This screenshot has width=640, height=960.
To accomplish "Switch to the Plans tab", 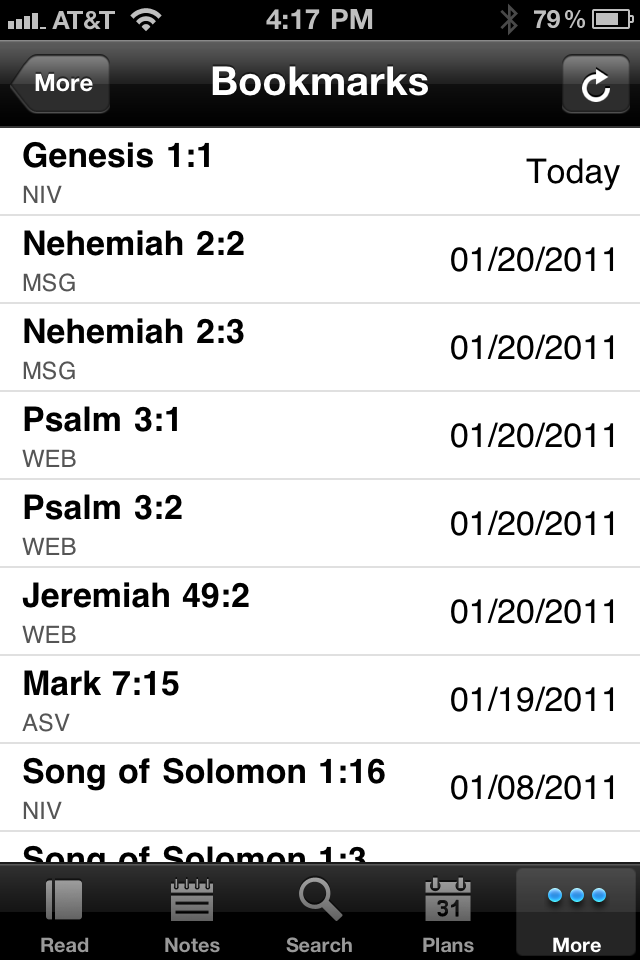I will tap(448, 914).
